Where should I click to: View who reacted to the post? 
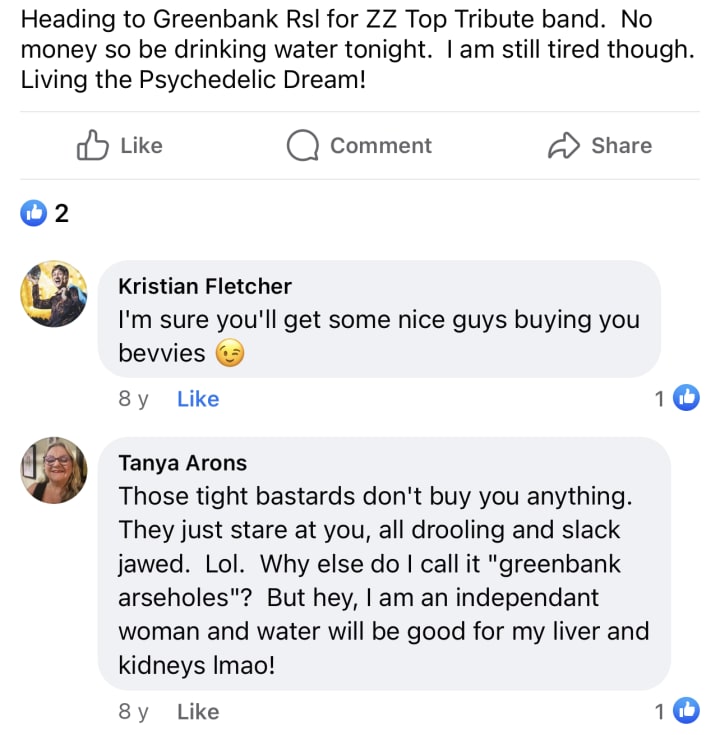(x=44, y=212)
